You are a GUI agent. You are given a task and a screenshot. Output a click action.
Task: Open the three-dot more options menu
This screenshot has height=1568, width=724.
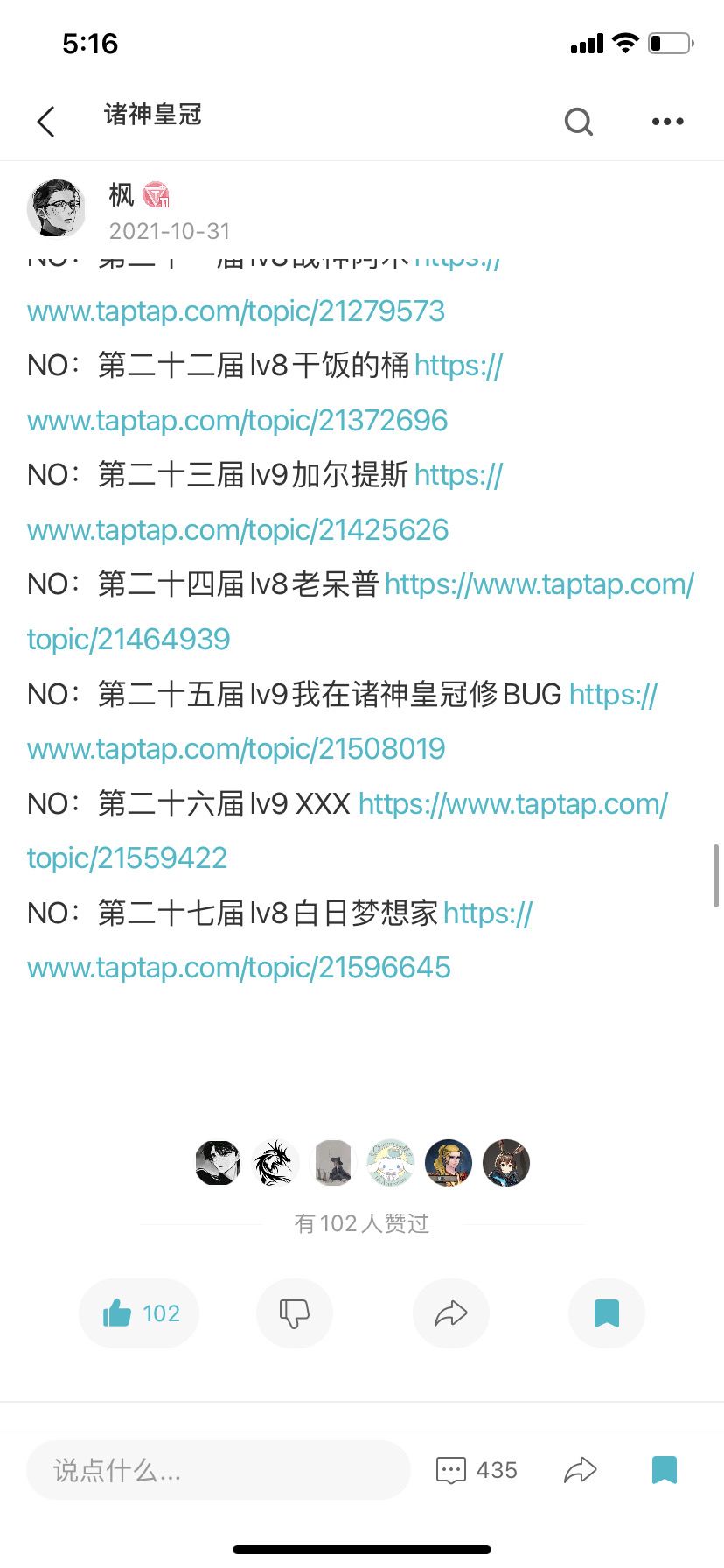pos(667,122)
